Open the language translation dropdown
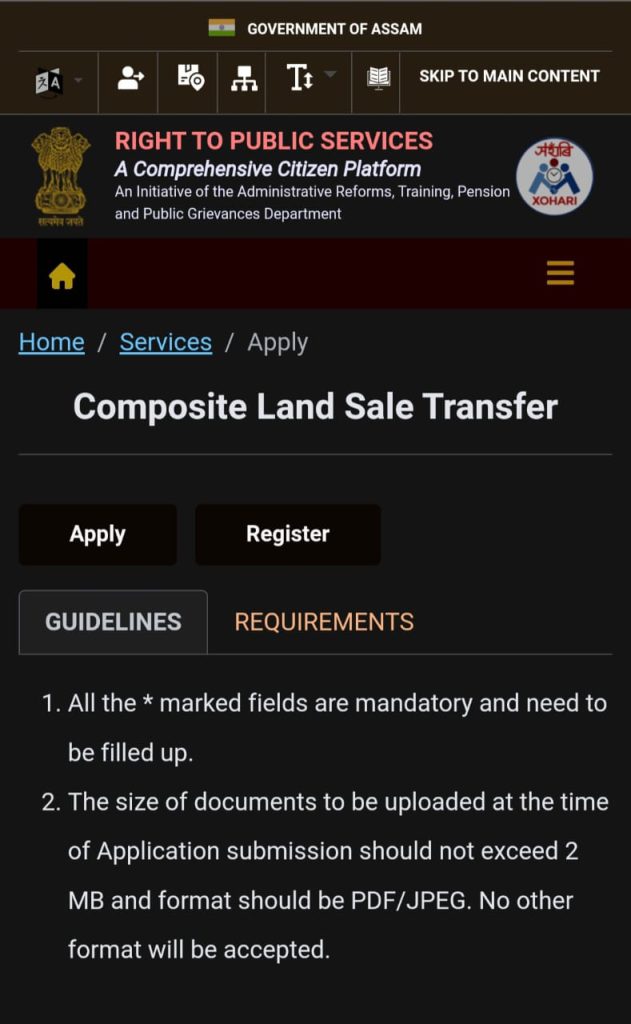This screenshot has height=1024, width=631. 58,81
